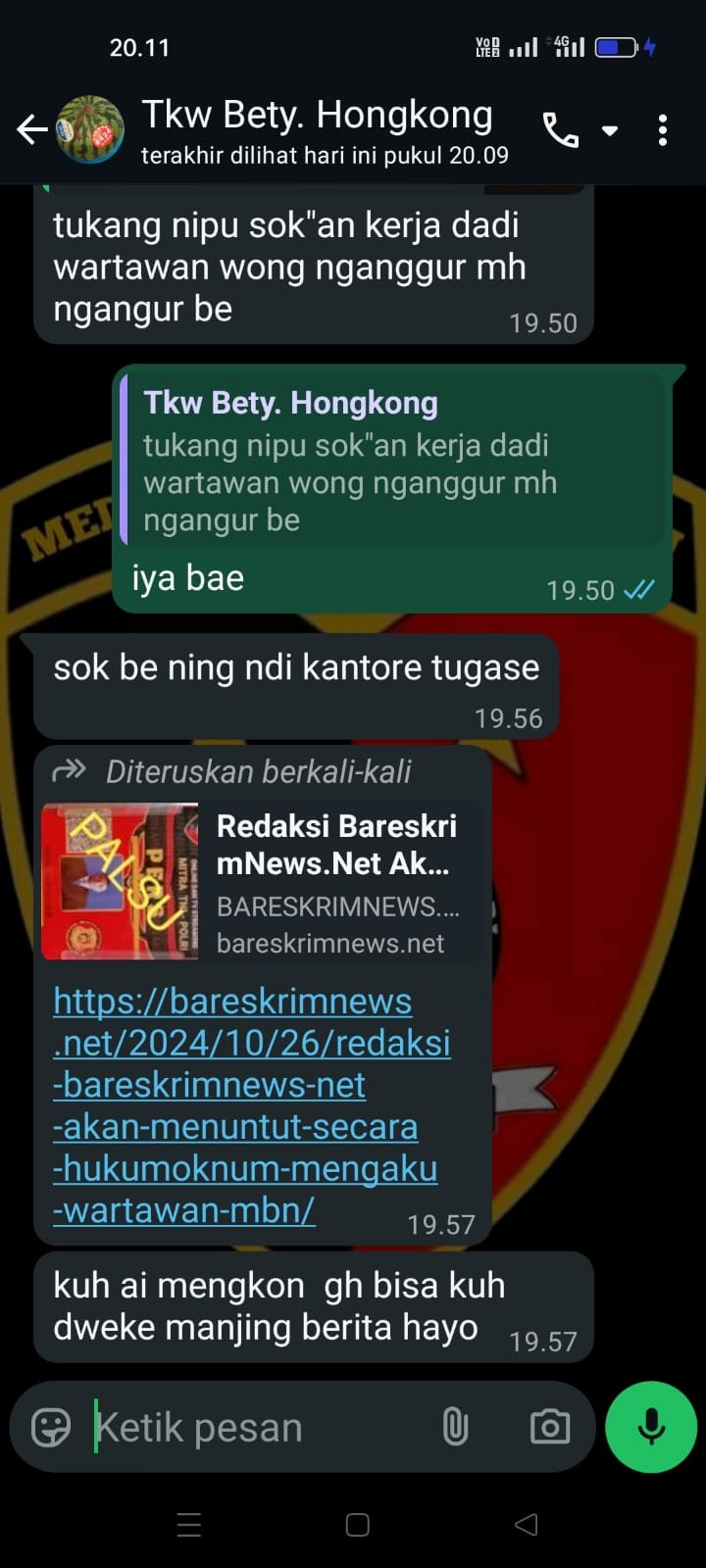Attach a file with the paperclip
The width and height of the screenshot is (706, 1568).
[x=455, y=1427]
